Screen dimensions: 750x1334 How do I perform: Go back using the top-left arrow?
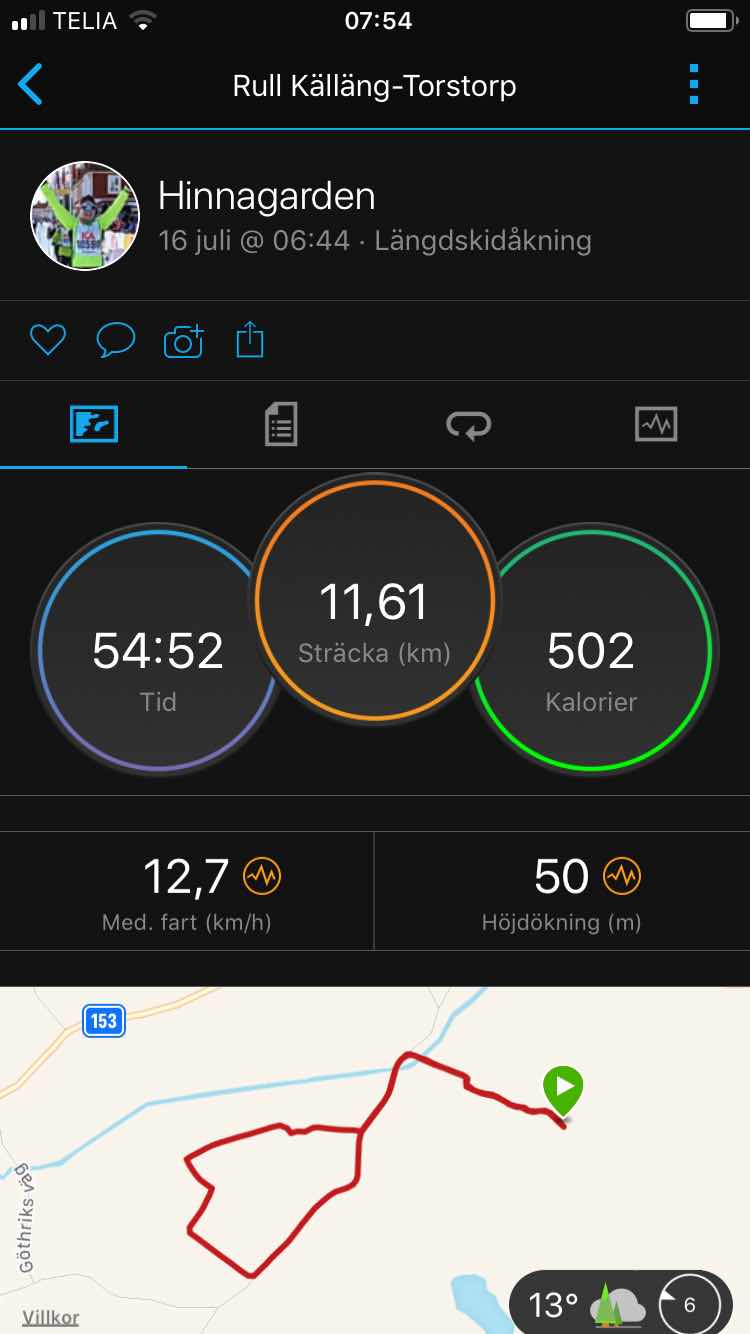pos(30,85)
